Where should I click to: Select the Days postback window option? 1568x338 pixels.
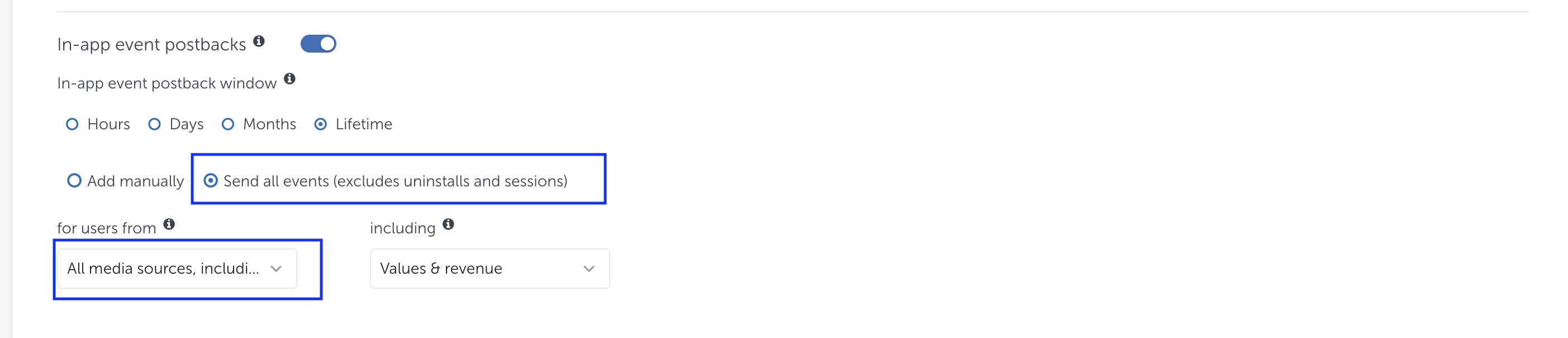pyautogui.click(x=155, y=124)
